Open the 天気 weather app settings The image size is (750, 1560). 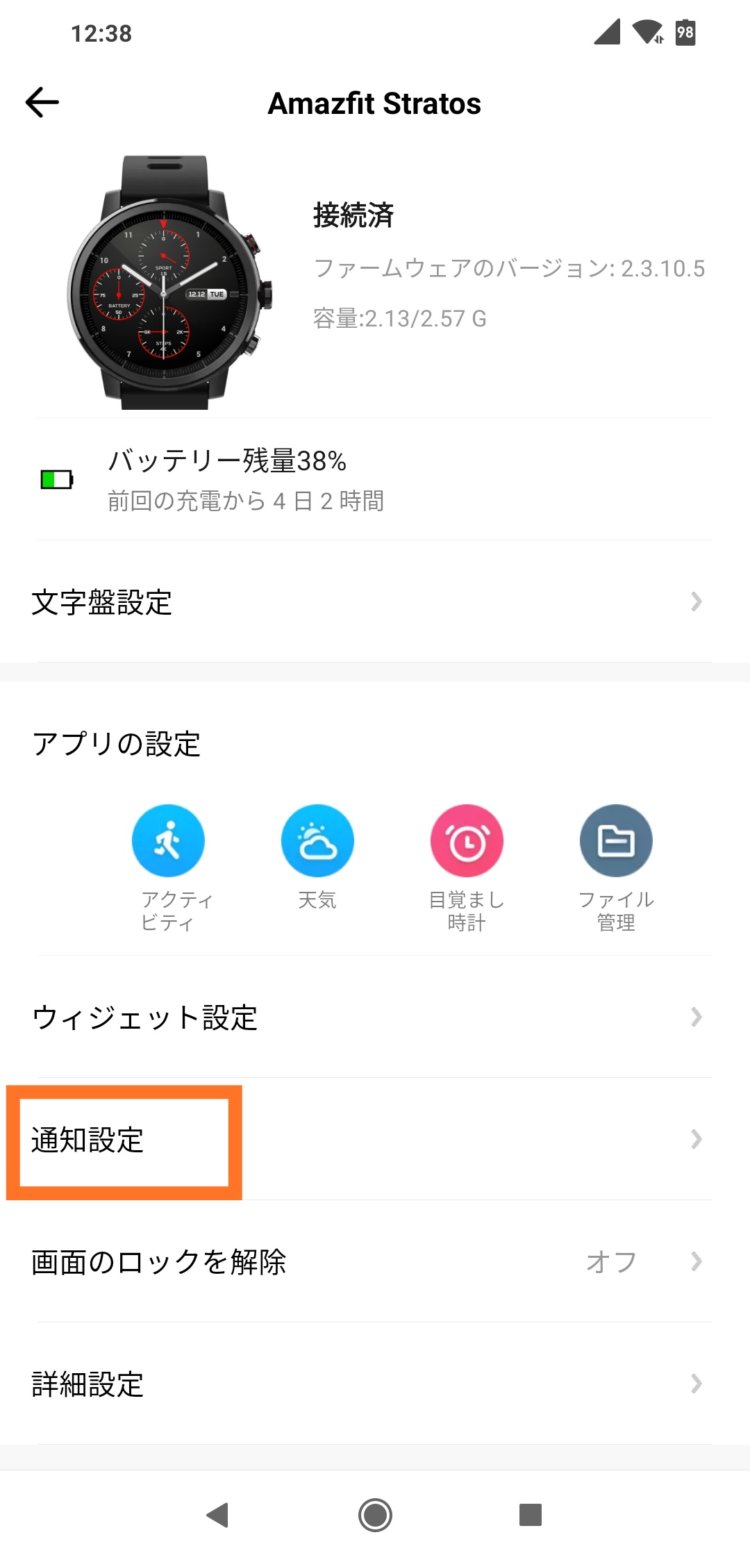tap(317, 841)
